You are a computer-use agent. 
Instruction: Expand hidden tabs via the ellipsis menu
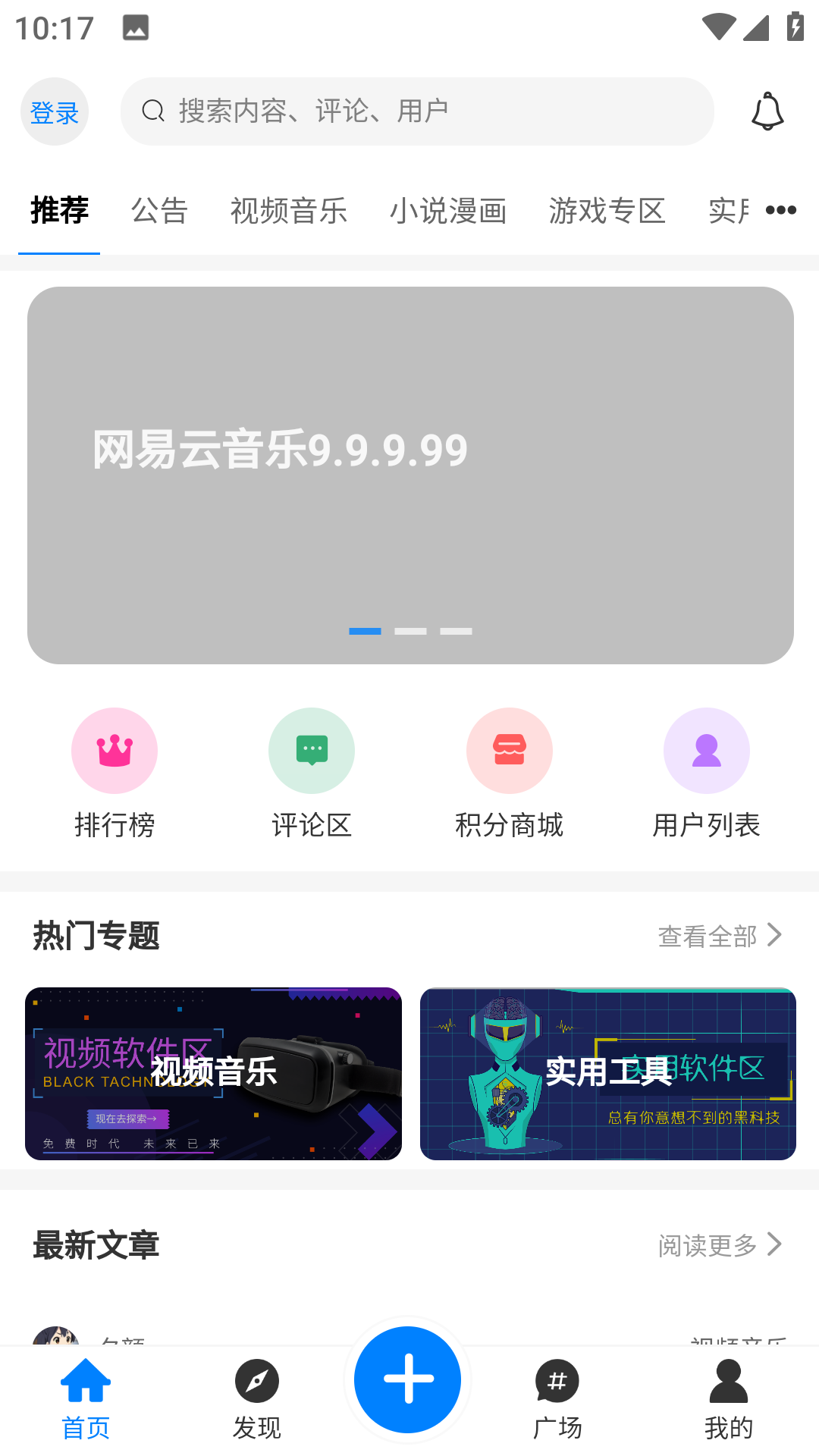tap(782, 210)
